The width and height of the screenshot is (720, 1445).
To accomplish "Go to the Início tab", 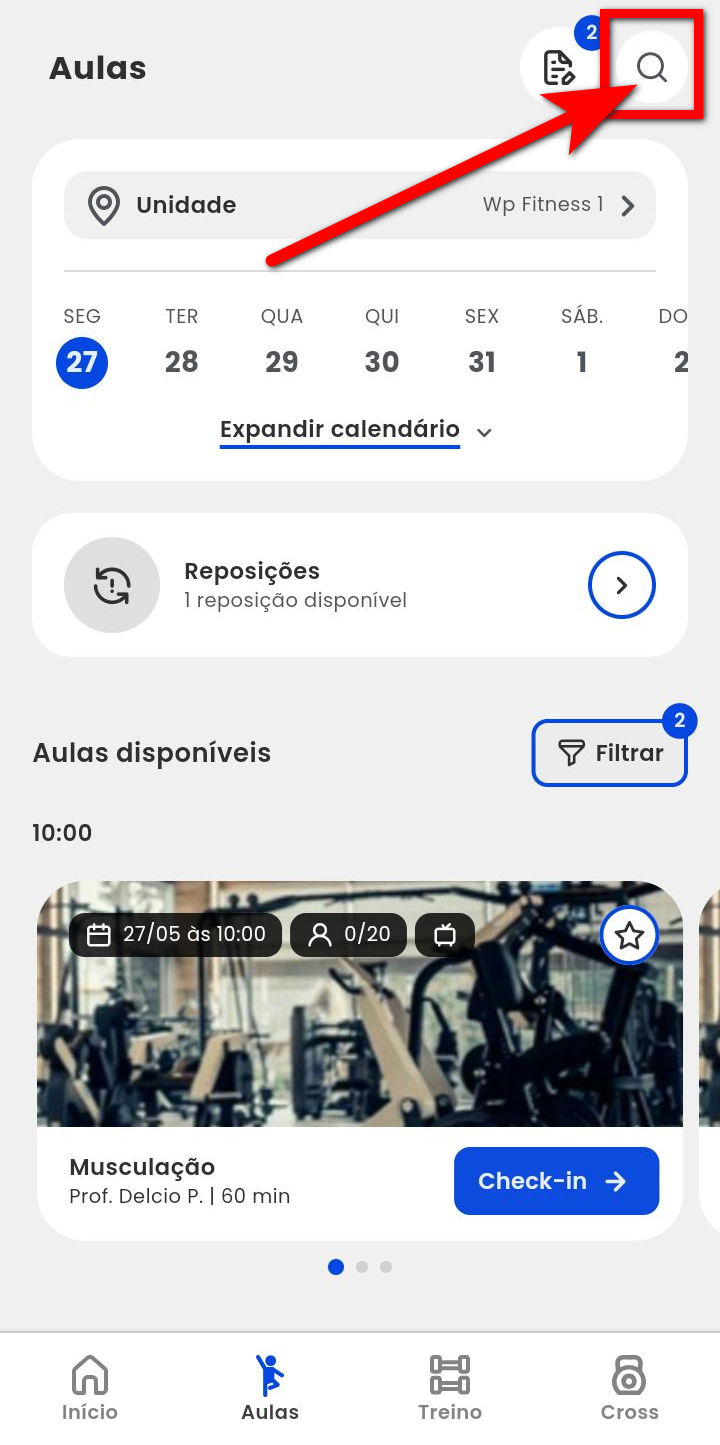I will tap(90, 1387).
